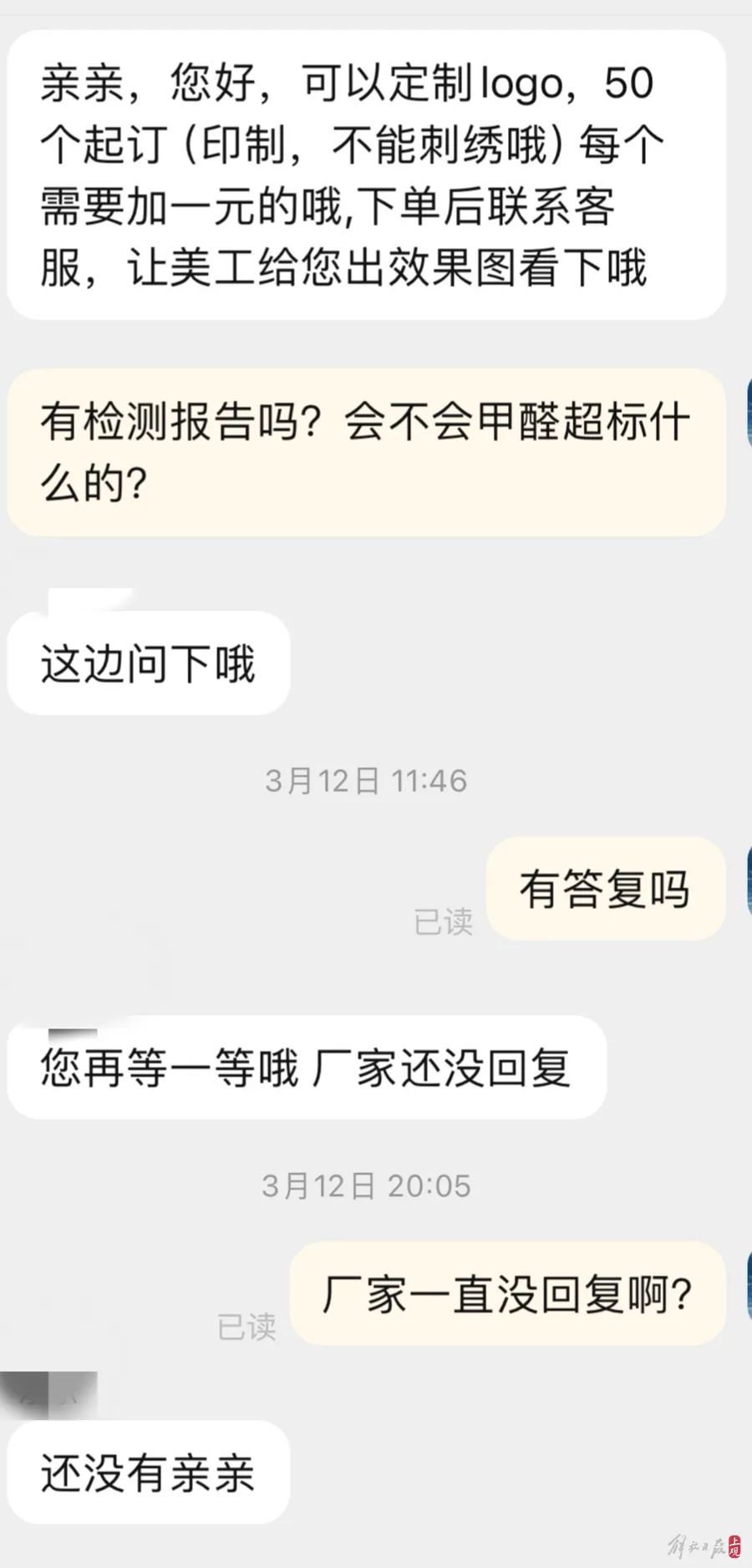Click the 已读 receipt beside "厂家一直没回复啊？"
The width and height of the screenshot is (752, 1568).
[246, 1327]
